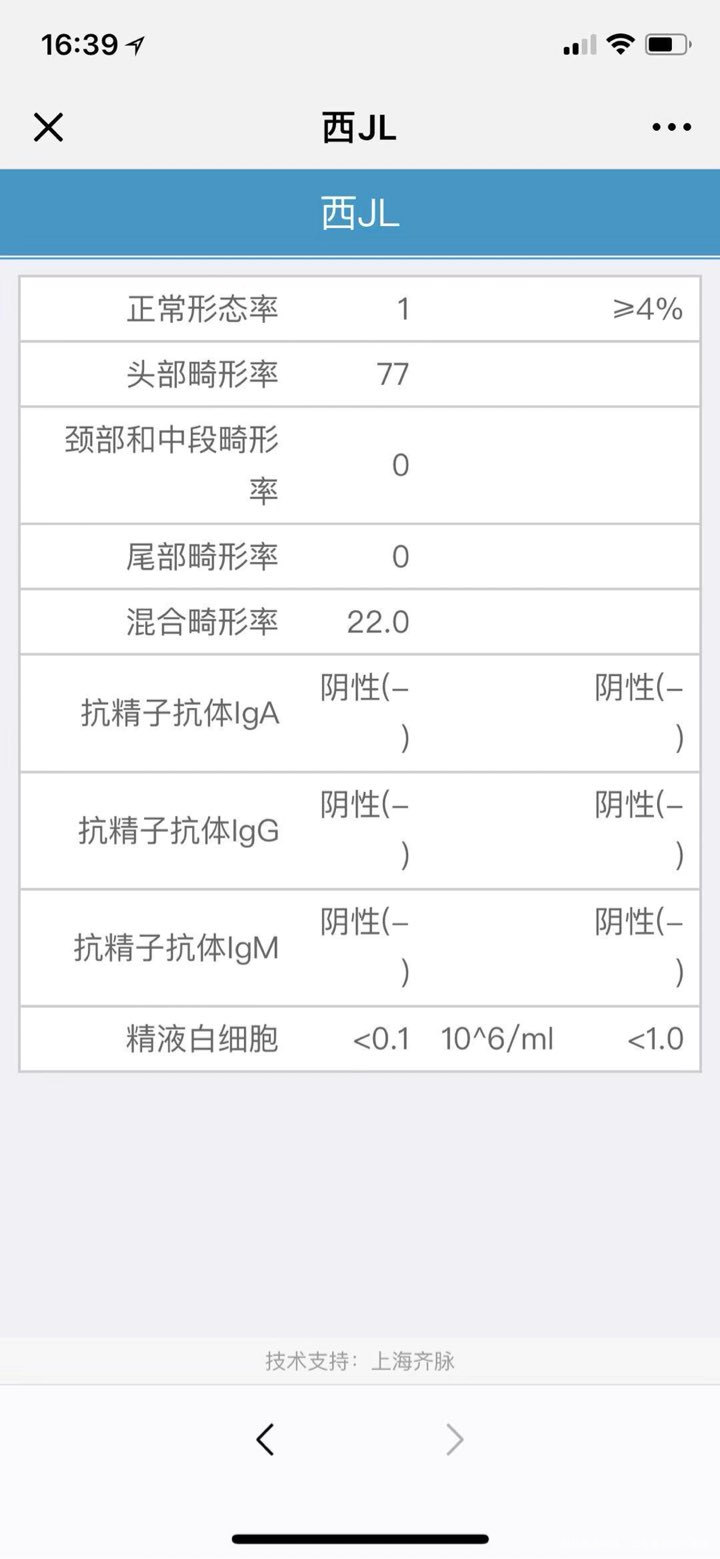The width and height of the screenshot is (720, 1559).
Task: Open the ellipsis options menu
Action: click(x=670, y=127)
